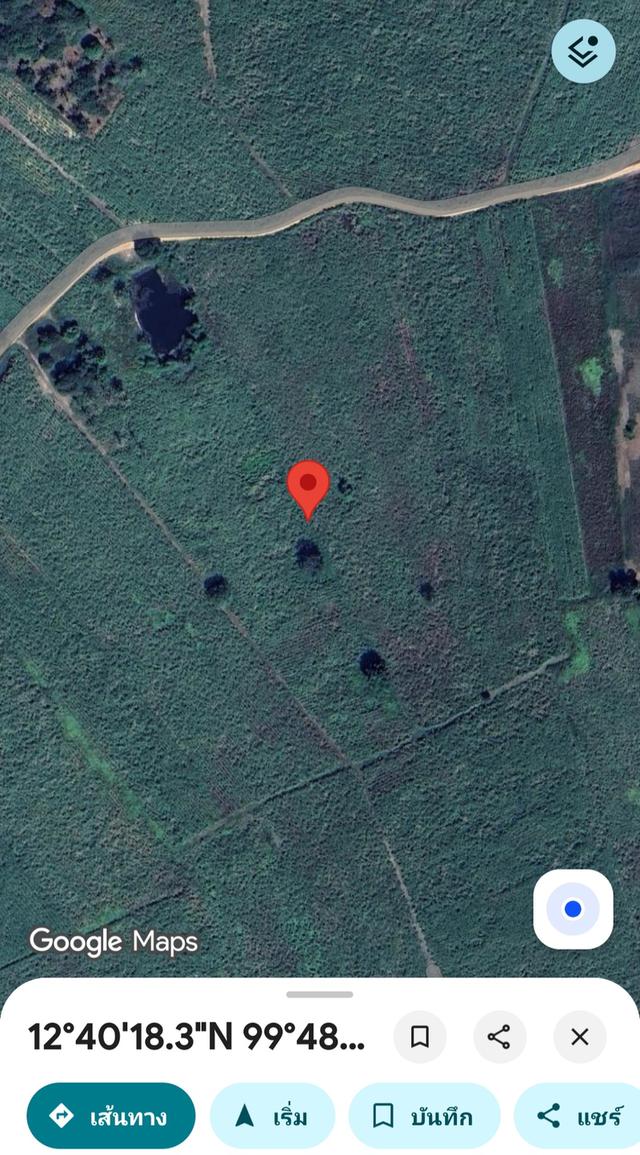The height and width of the screenshot is (1155, 640).
Task: Start navigation with the เริ่ม chip
Action: (272, 1116)
